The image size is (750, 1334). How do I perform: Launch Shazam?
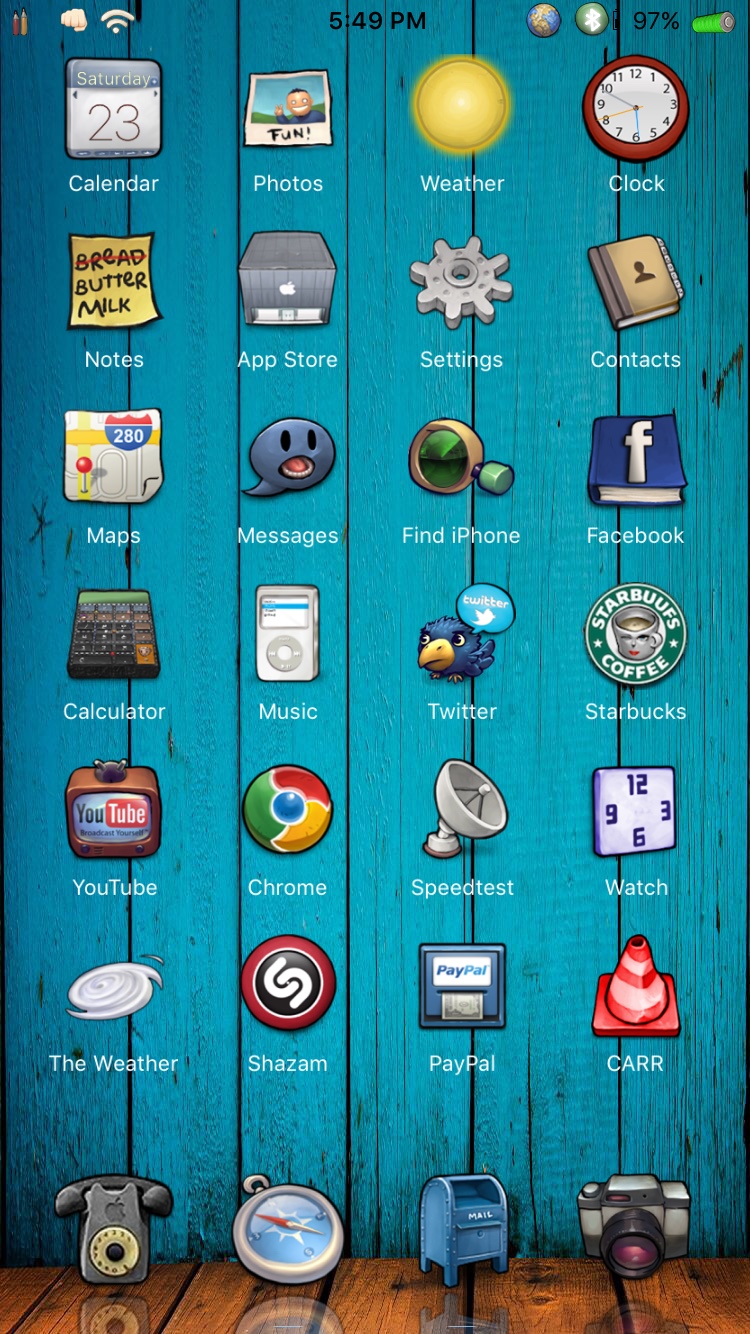[288, 985]
